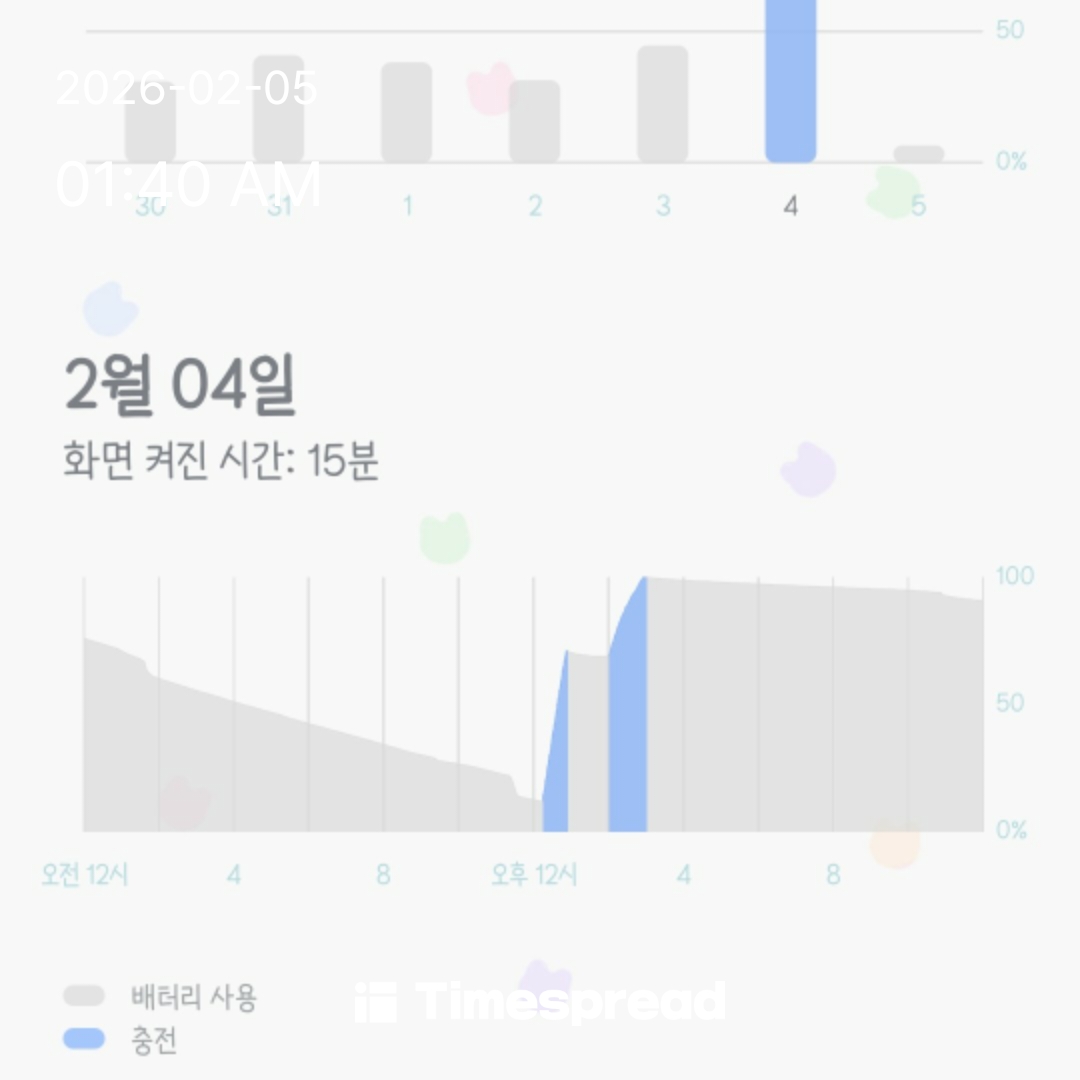Tap the highlighted blue bar for day 4

tap(791, 80)
